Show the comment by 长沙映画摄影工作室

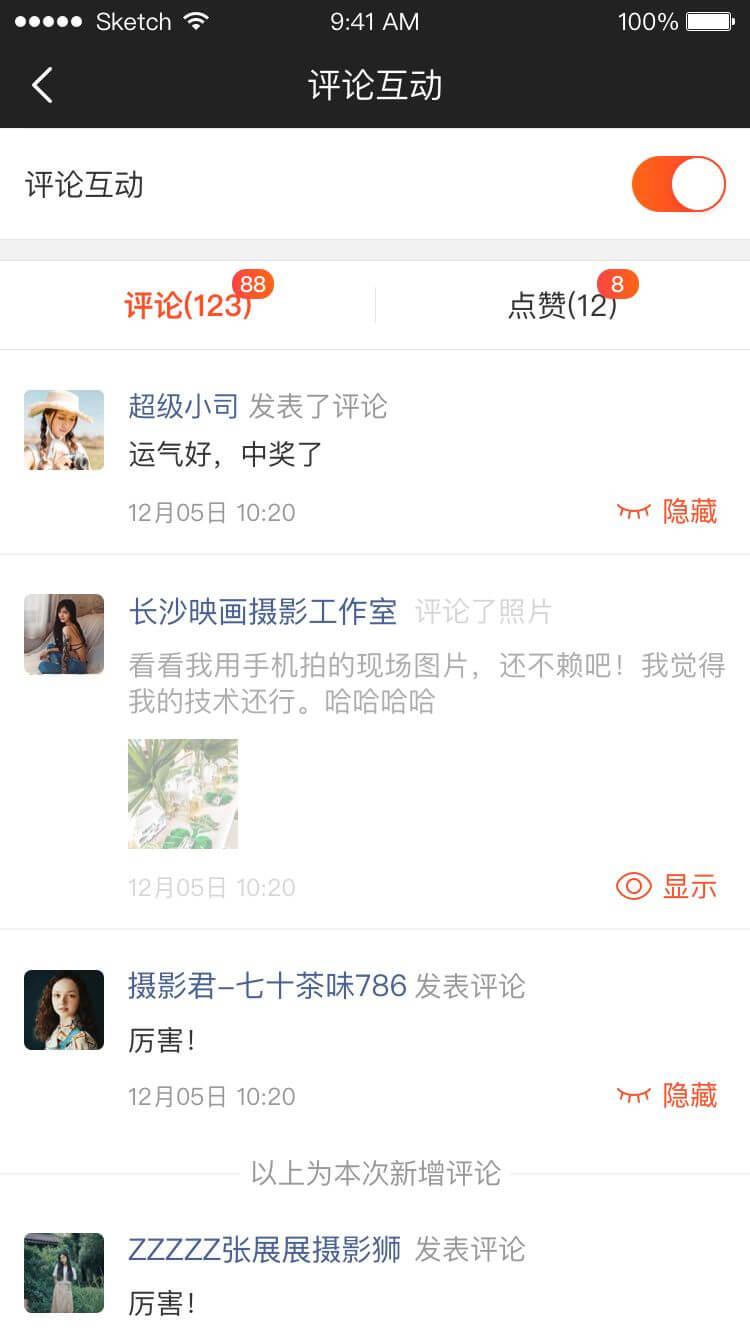pos(667,886)
